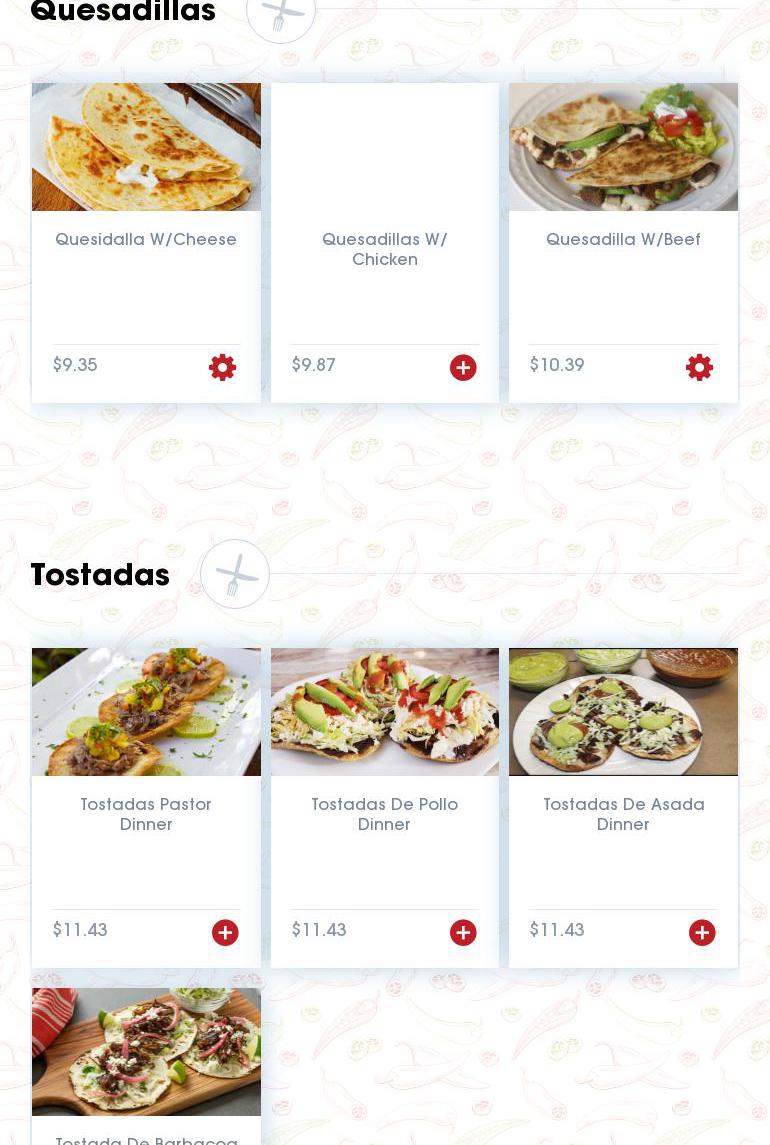Add Tostadas Pastor Dinner to cart
The width and height of the screenshot is (770, 1145).
point(225,933)
